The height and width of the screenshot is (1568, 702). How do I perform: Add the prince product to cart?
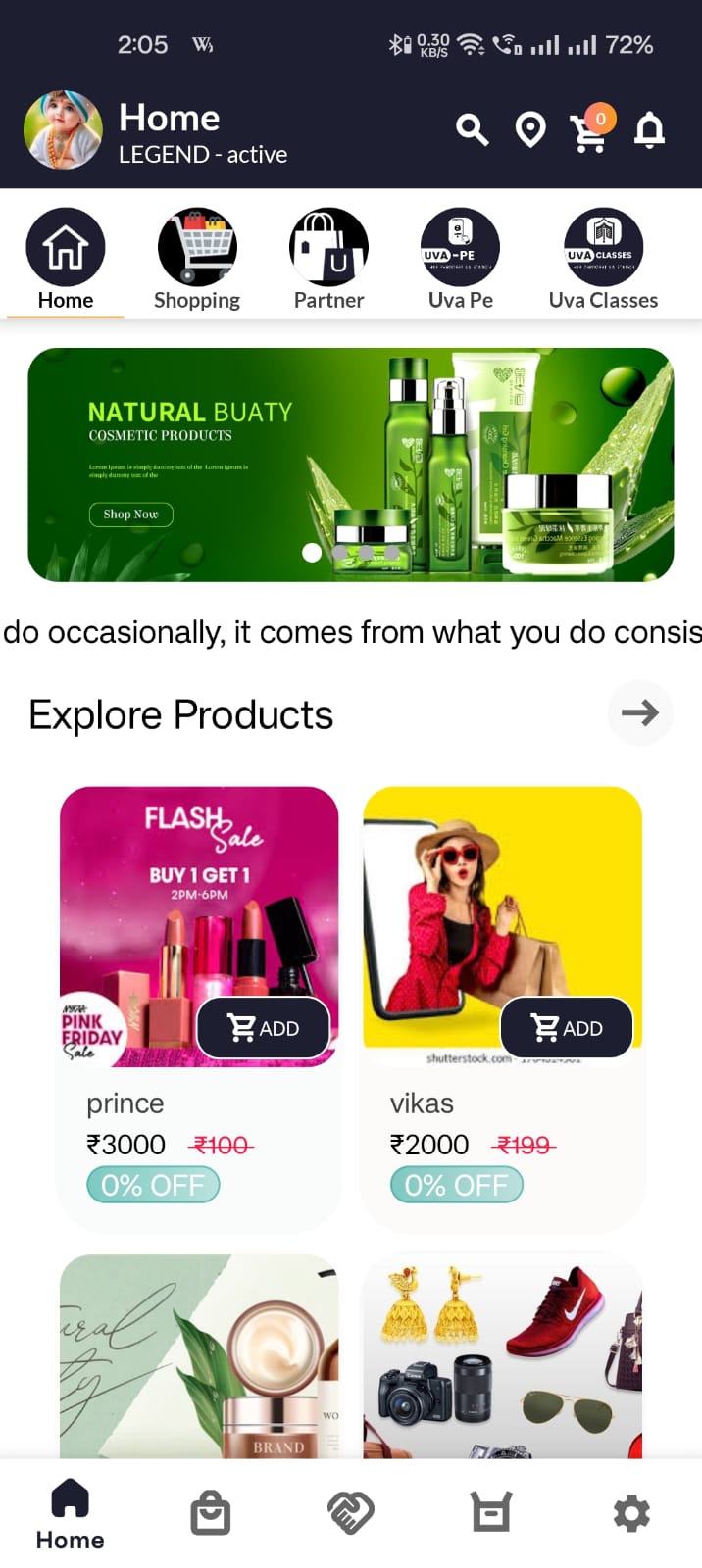coord(263,1028)
